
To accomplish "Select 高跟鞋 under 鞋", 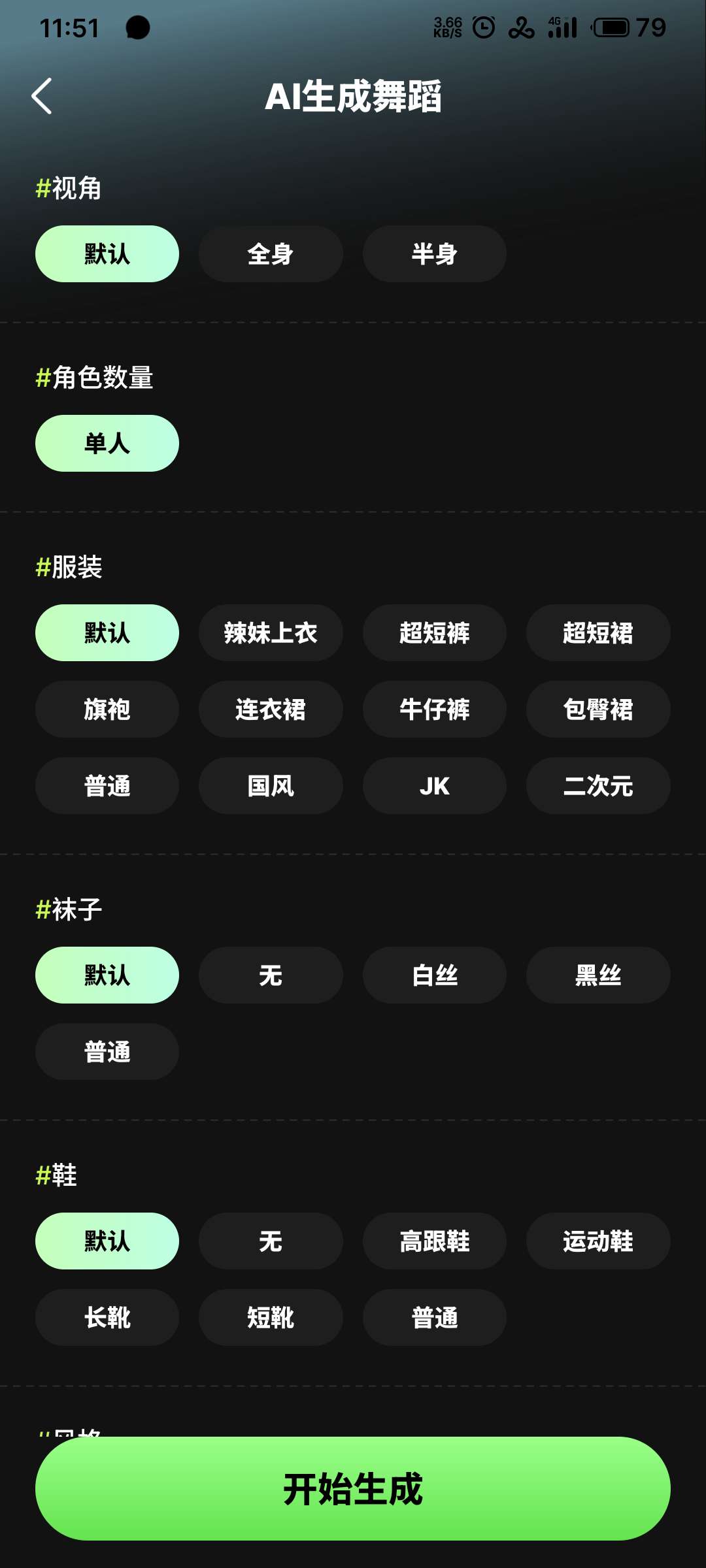I will [434, 1241].
